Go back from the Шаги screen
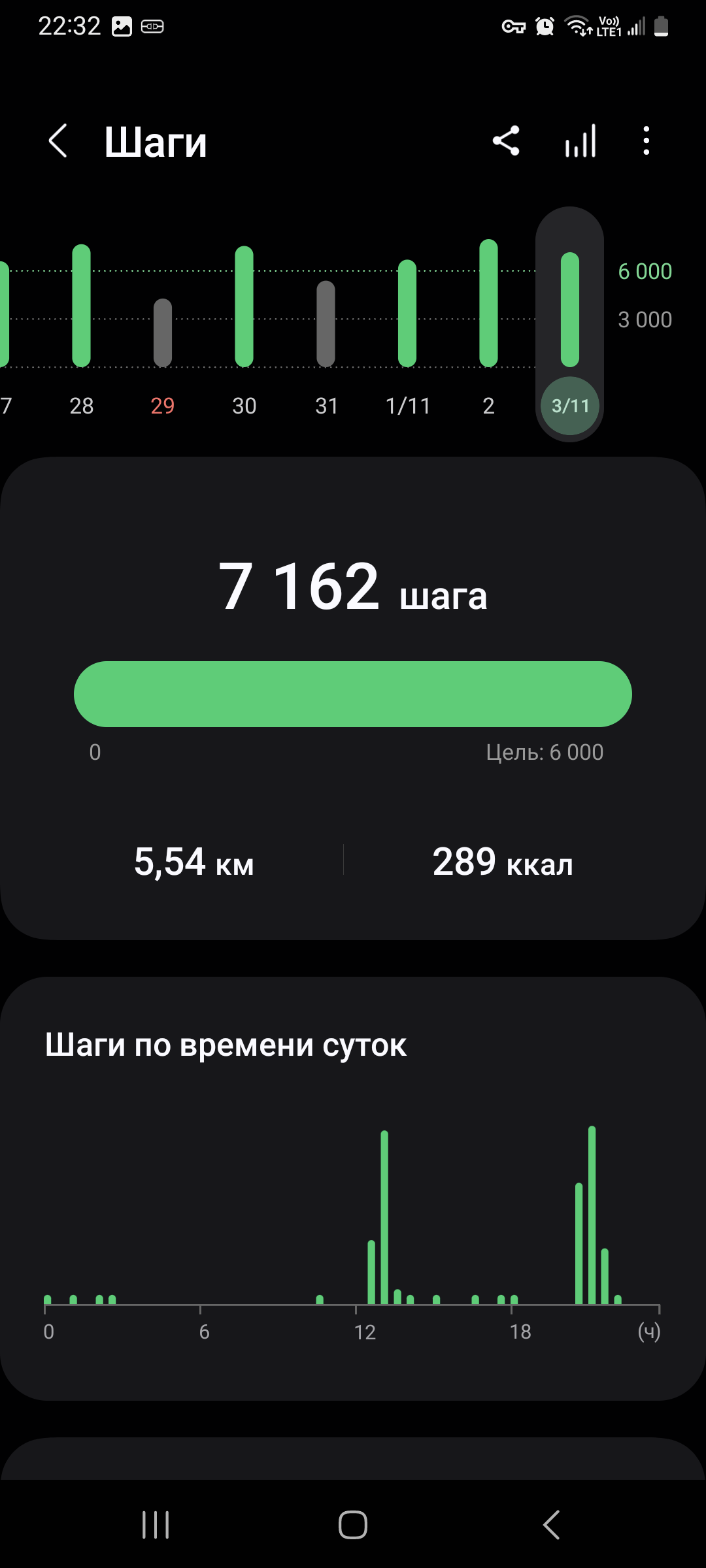This screenshot has height=1568, width=706. click(x=58, y=141)
